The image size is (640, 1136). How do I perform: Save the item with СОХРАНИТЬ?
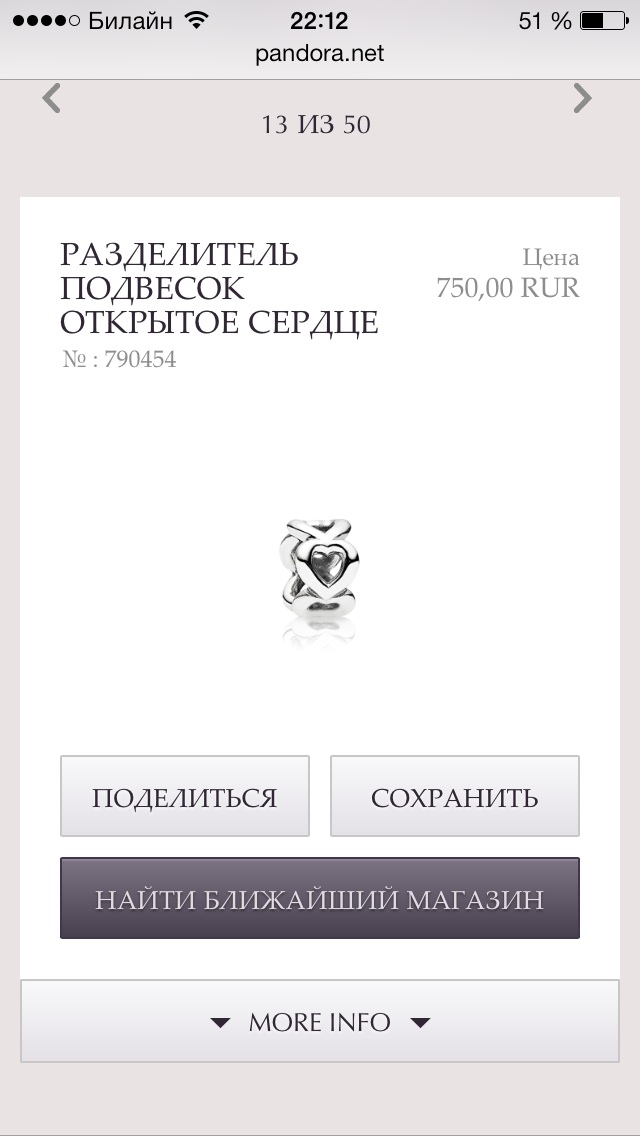[454, 796]
